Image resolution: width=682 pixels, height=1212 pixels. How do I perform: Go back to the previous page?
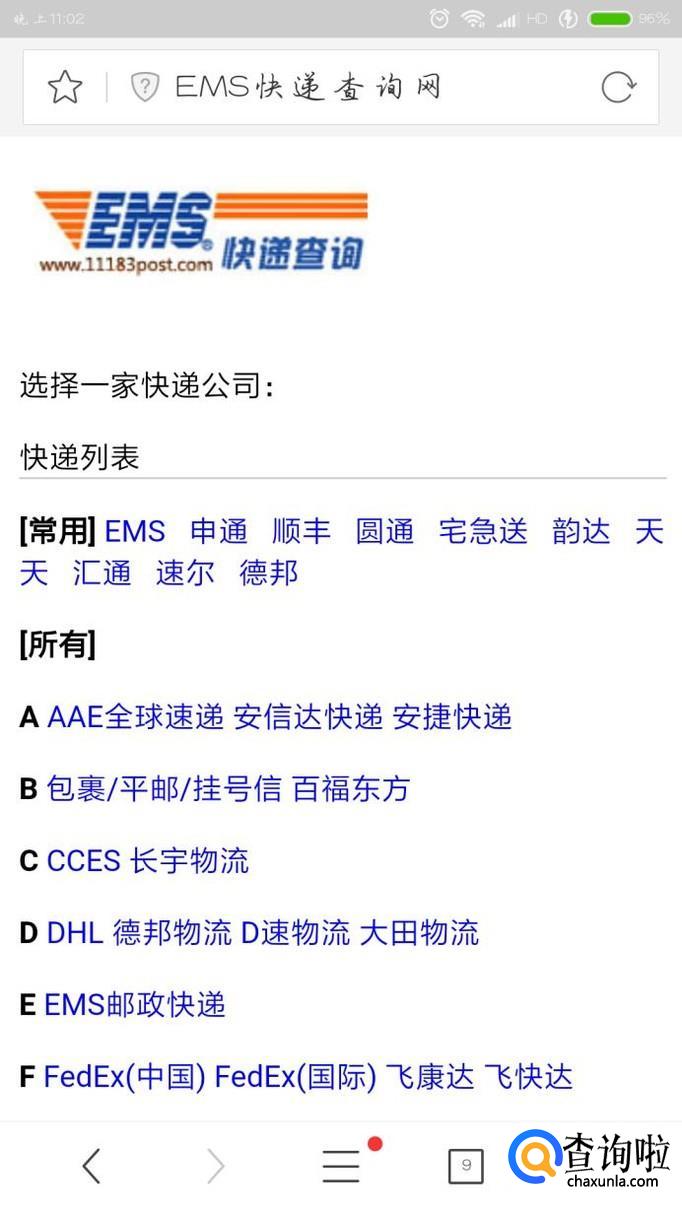point(91,1166)
